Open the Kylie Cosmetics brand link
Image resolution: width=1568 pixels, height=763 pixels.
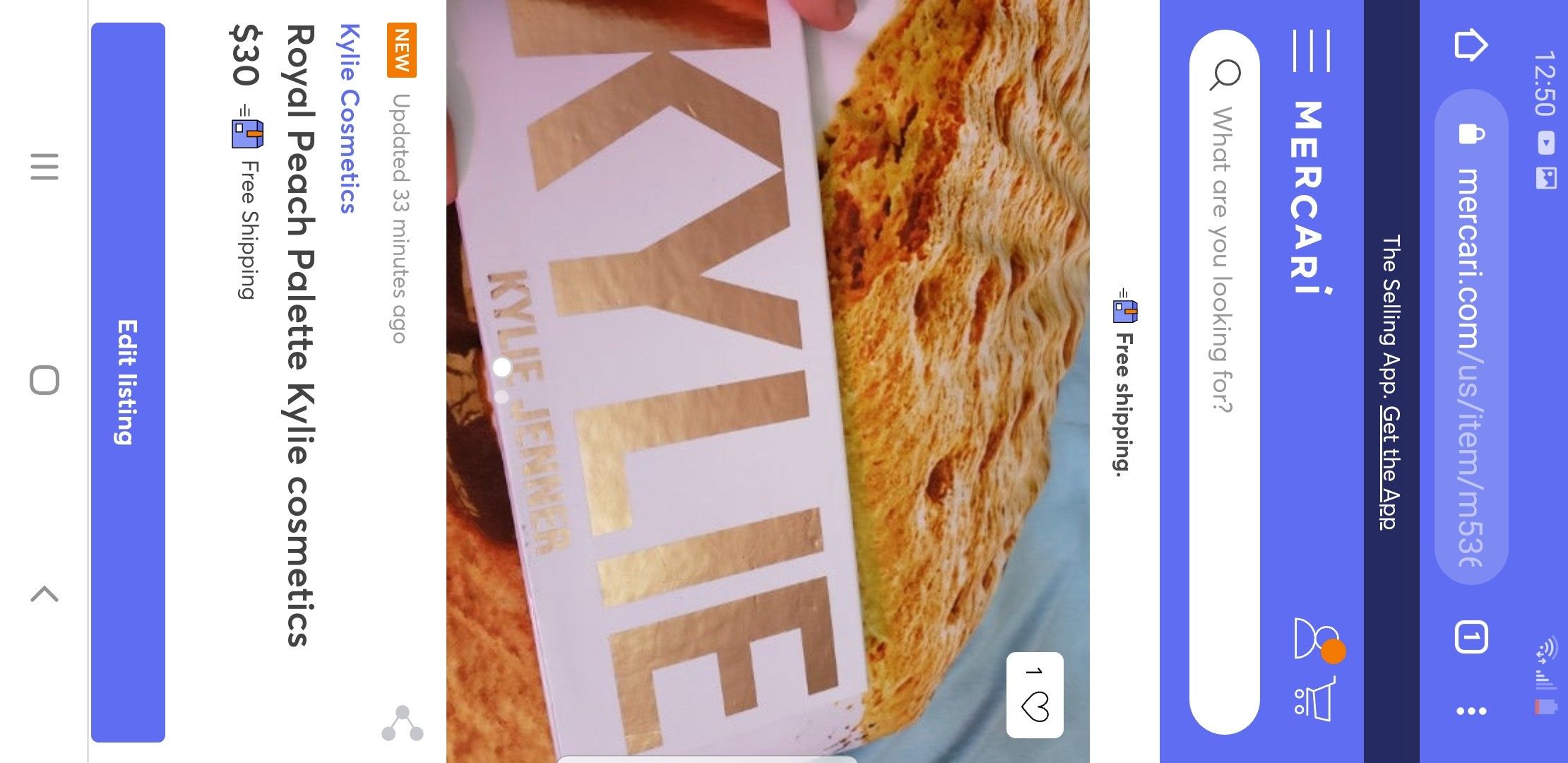349,118
